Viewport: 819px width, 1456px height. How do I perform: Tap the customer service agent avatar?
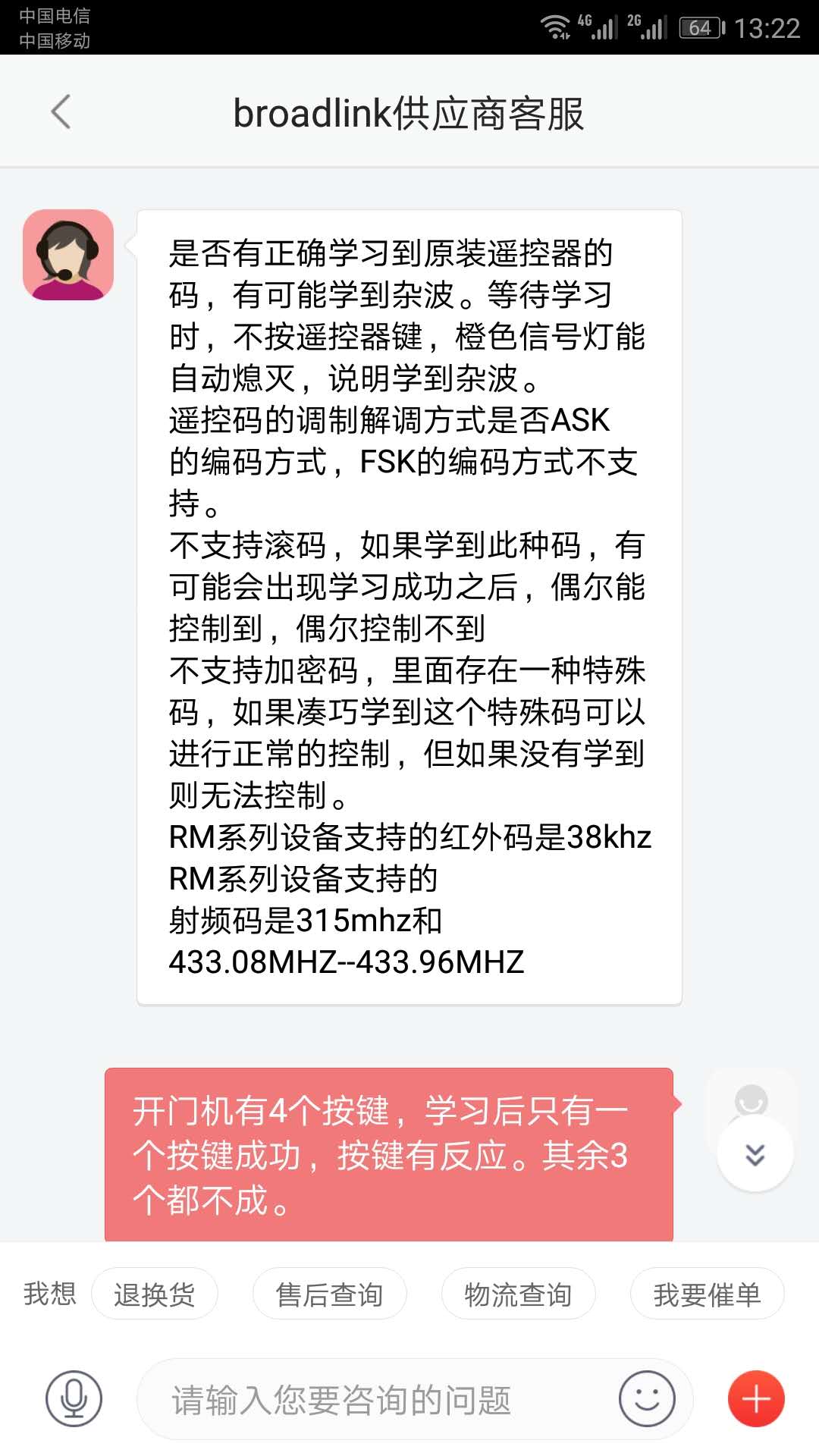click(x=68, y=255)
